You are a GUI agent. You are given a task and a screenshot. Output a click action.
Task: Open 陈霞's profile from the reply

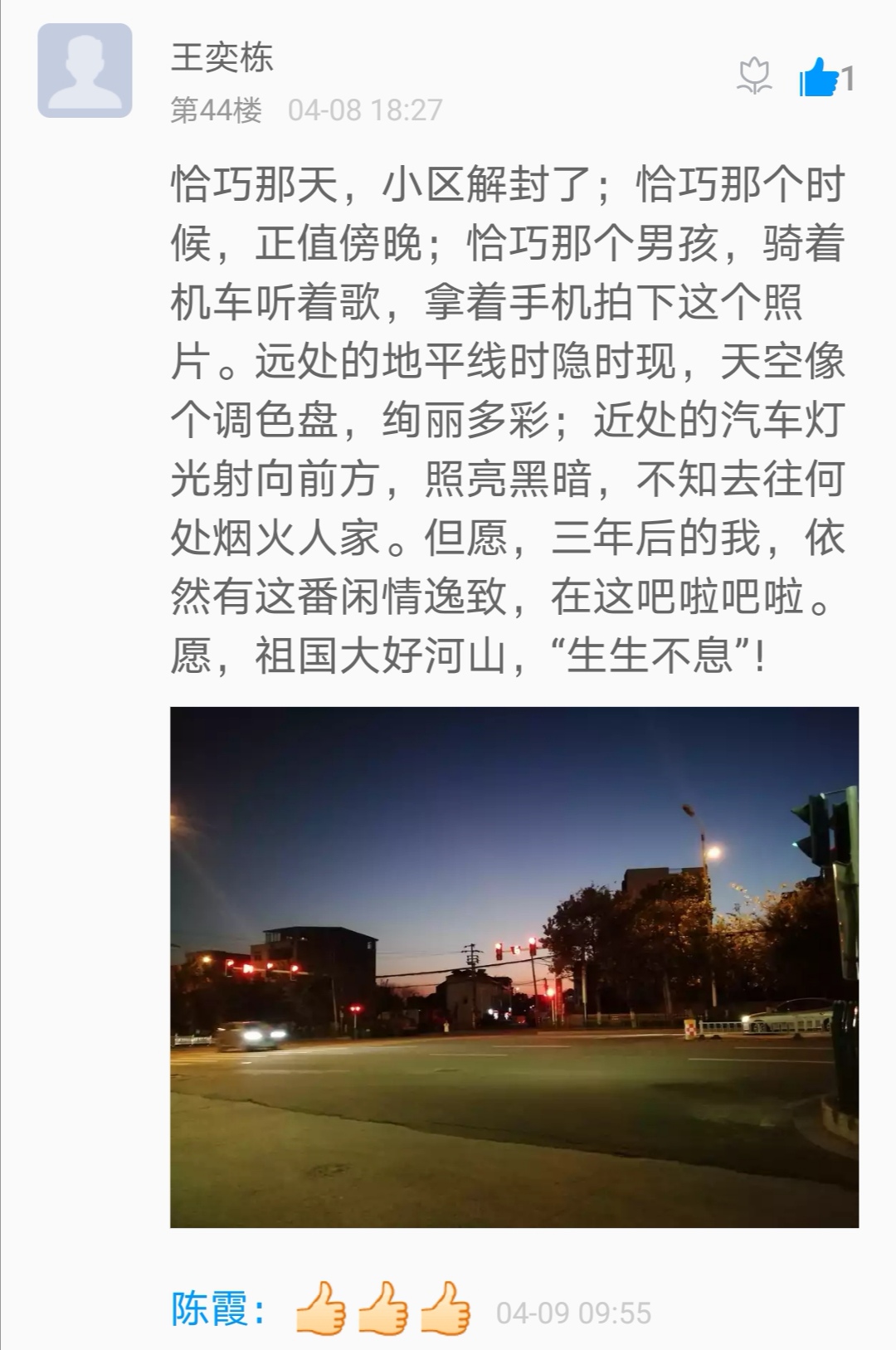click(x=210, y=1309)
